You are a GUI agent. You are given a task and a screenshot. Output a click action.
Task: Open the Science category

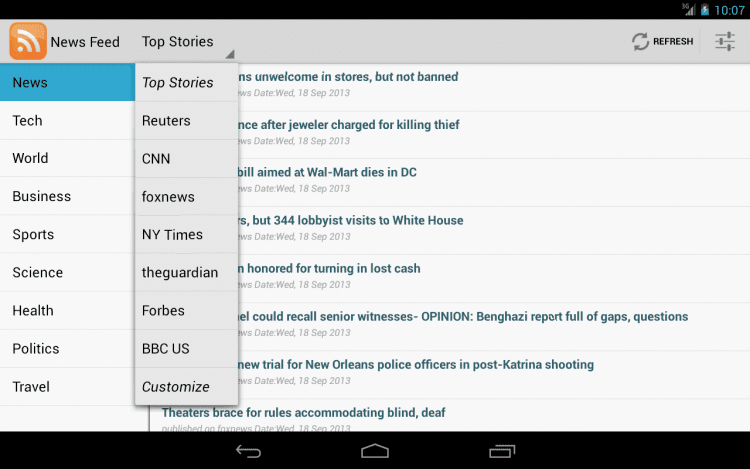click(x=67, y=273)
